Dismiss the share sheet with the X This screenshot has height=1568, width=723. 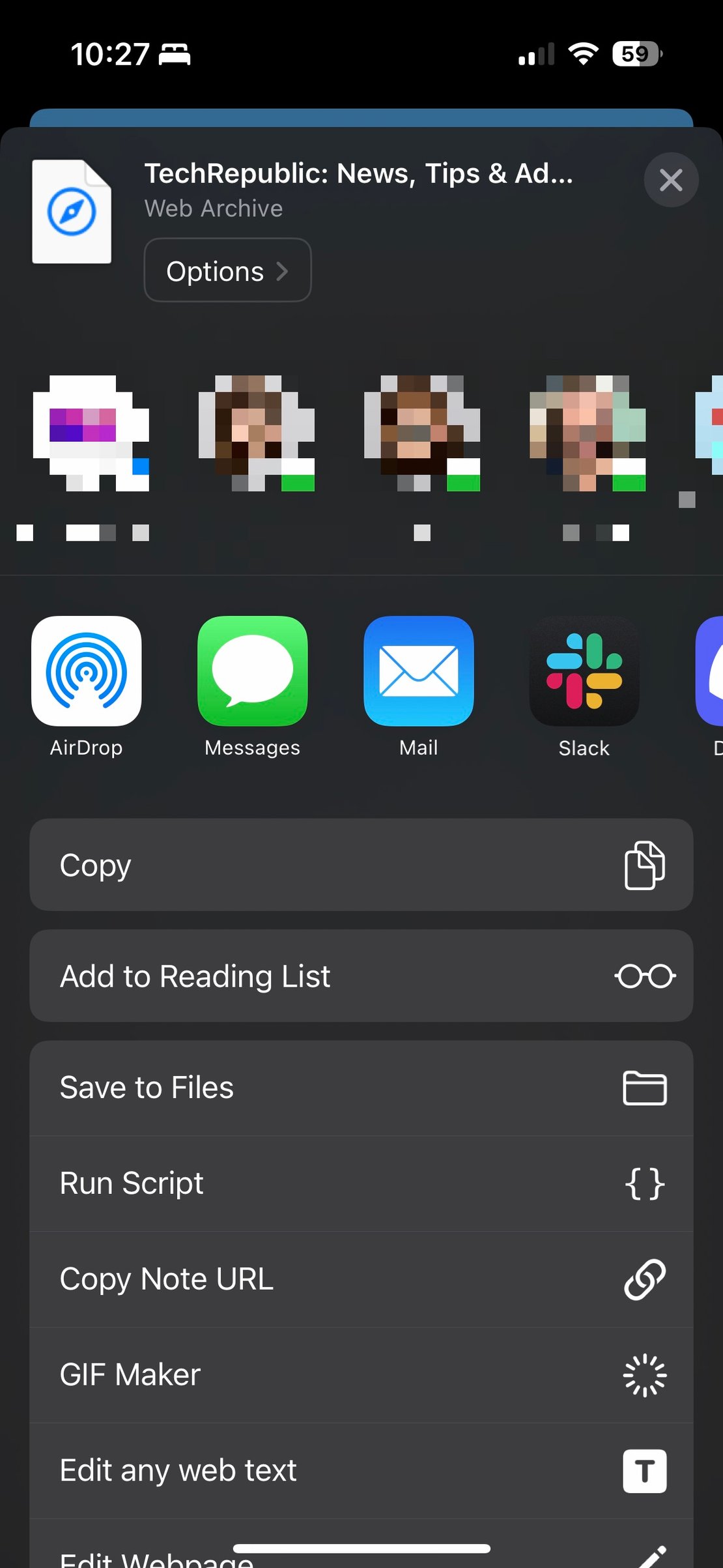click(x=670, y=180)
